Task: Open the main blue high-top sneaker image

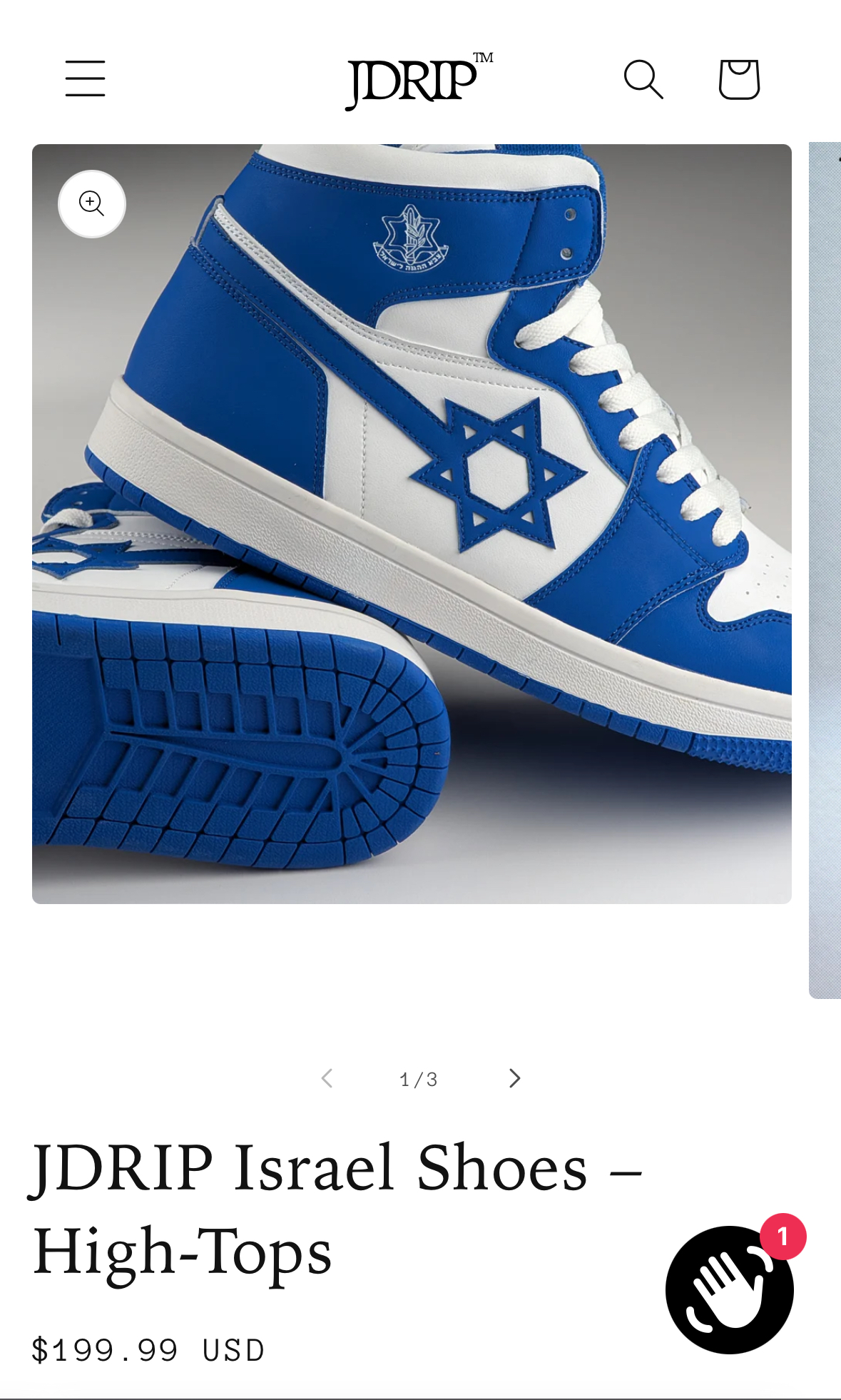Action: (412, 524)
